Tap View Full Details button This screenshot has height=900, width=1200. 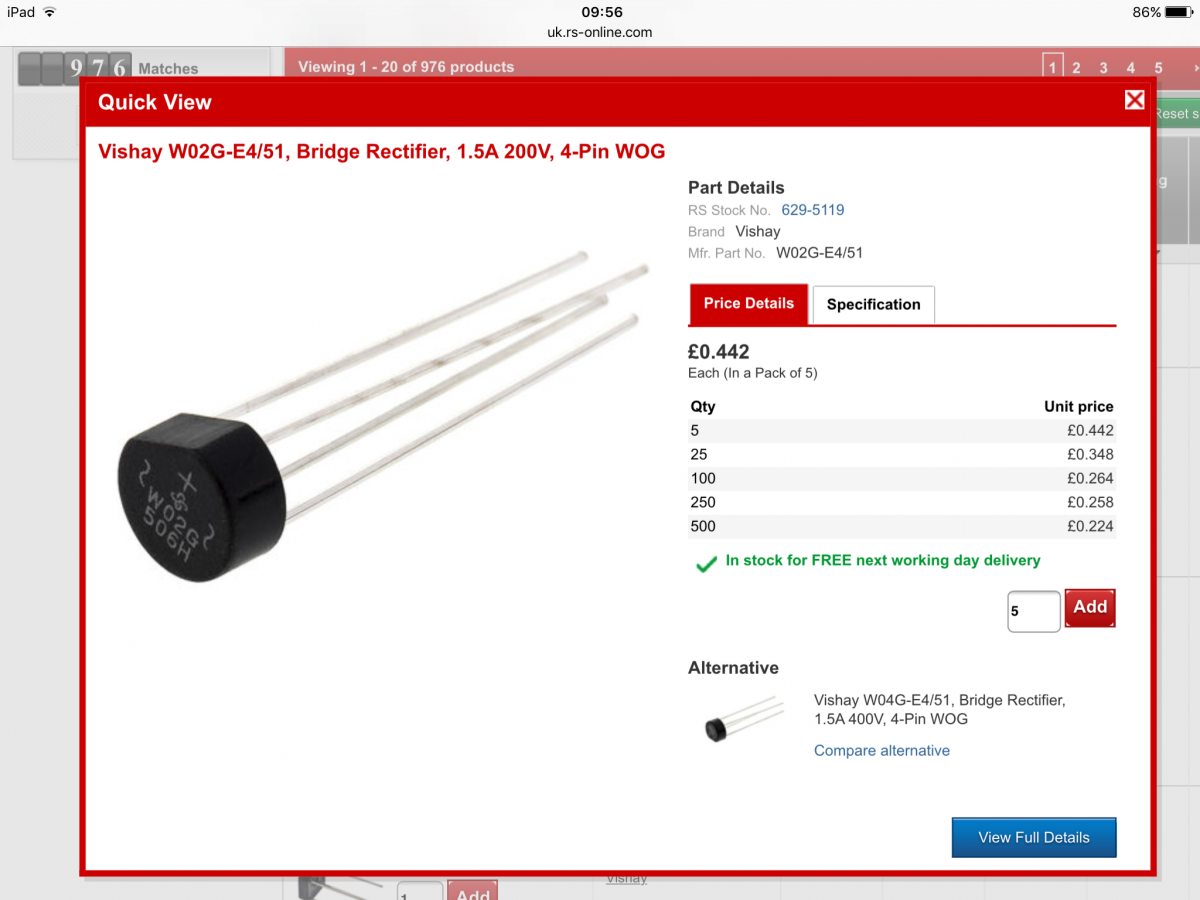tap(1033, 837)
